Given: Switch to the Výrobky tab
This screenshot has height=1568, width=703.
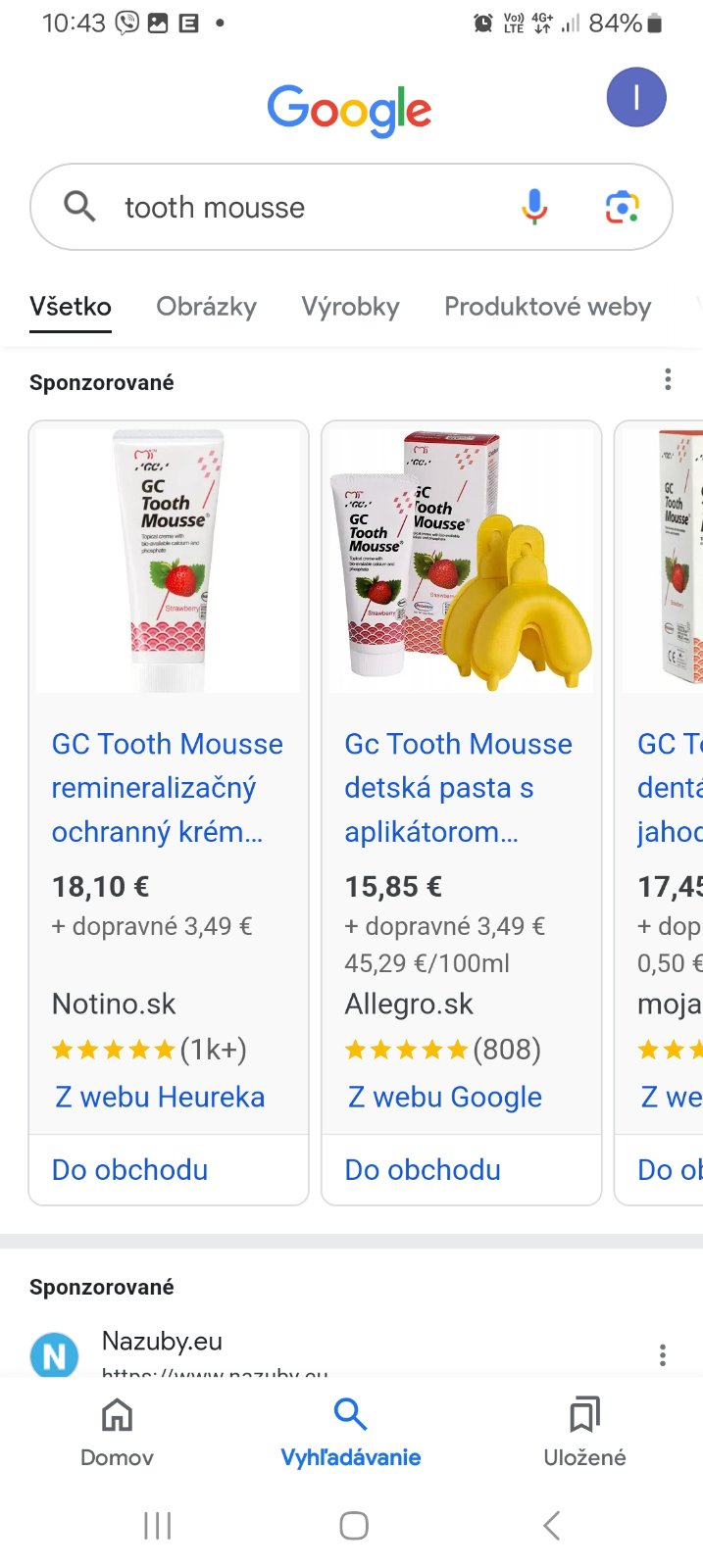Looking at the screenshot, I should 350,307.
